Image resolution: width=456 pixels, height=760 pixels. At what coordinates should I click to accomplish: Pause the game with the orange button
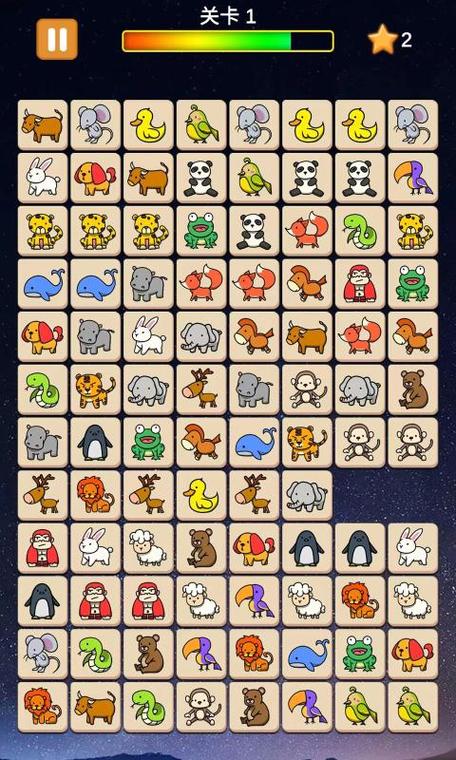pos(57,39)
